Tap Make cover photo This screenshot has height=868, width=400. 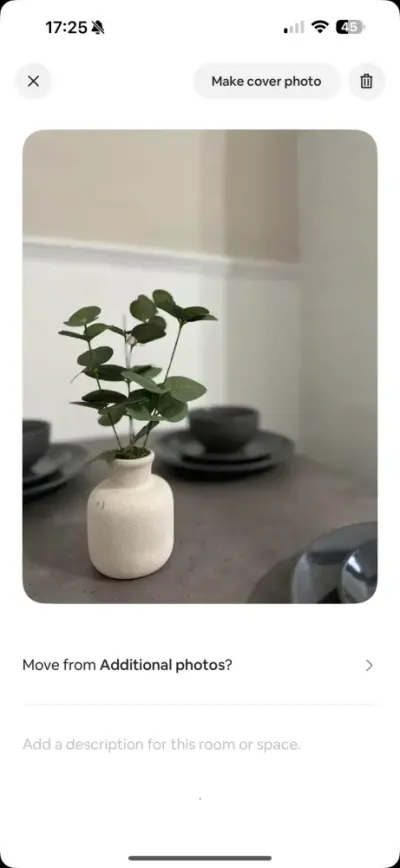pos(266,81)
